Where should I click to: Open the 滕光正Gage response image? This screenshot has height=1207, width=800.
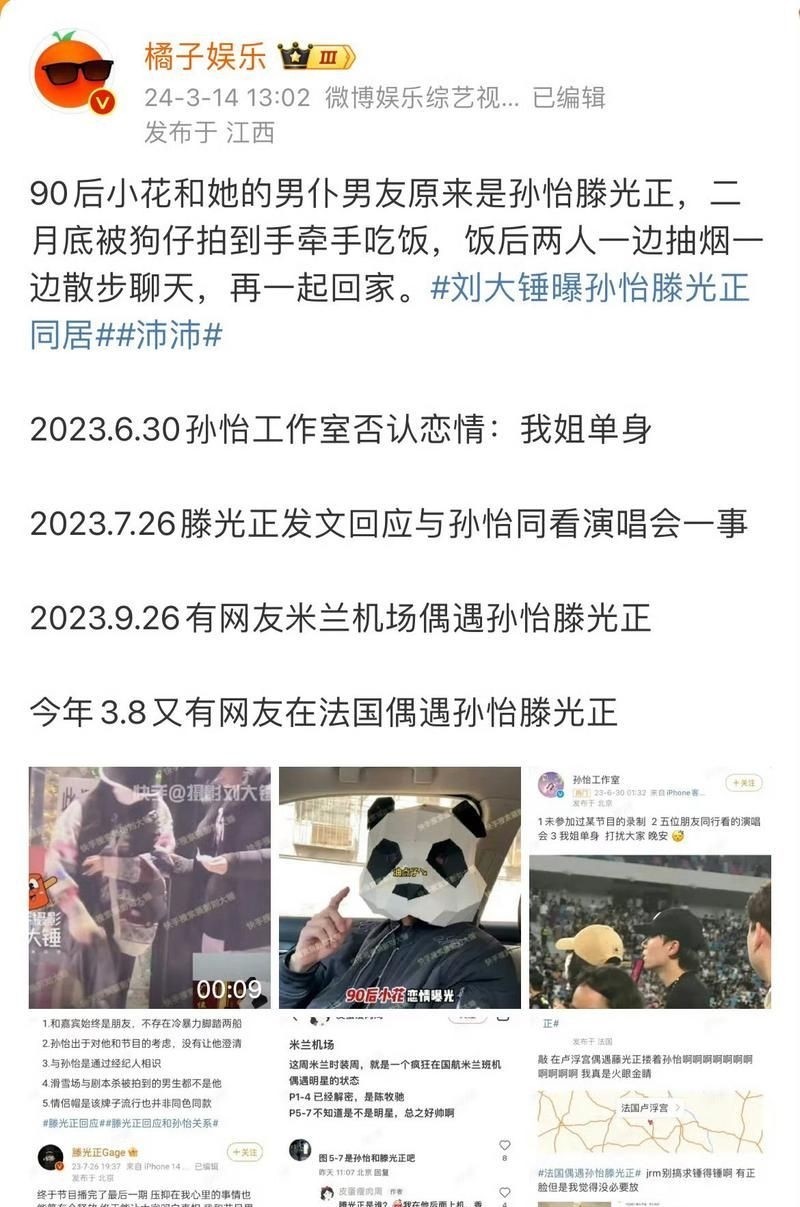149,1108
